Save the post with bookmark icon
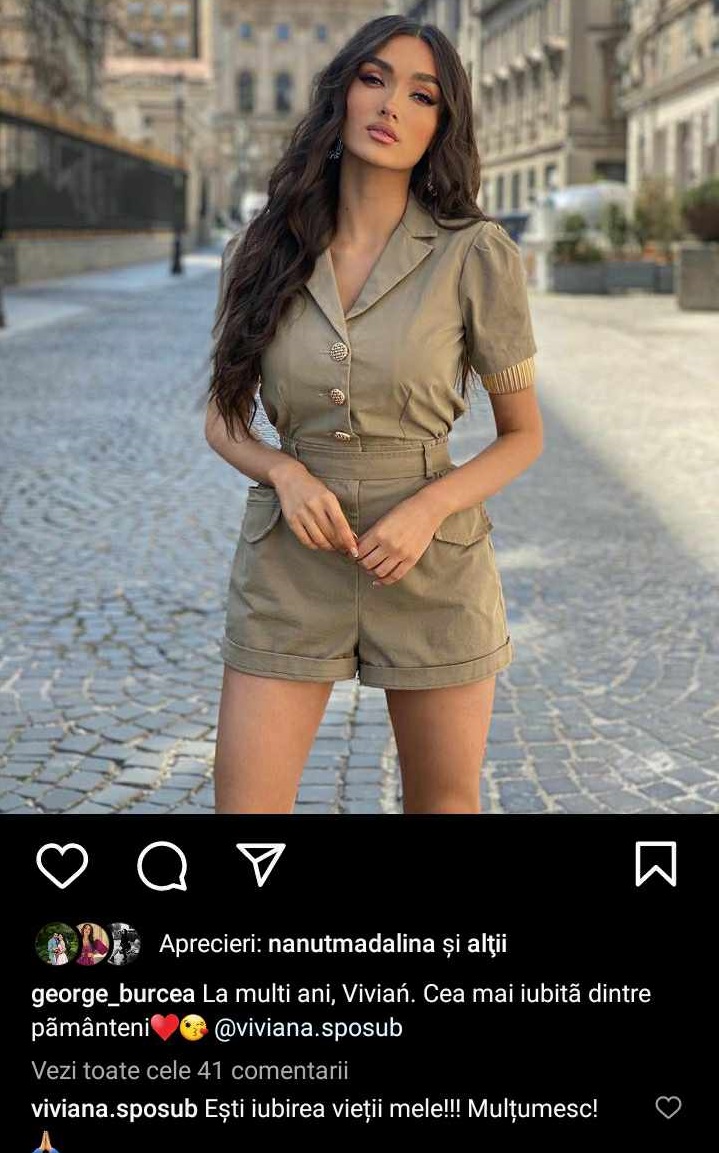The height and width of the screenshot is (1153, 719). (656, 864)
